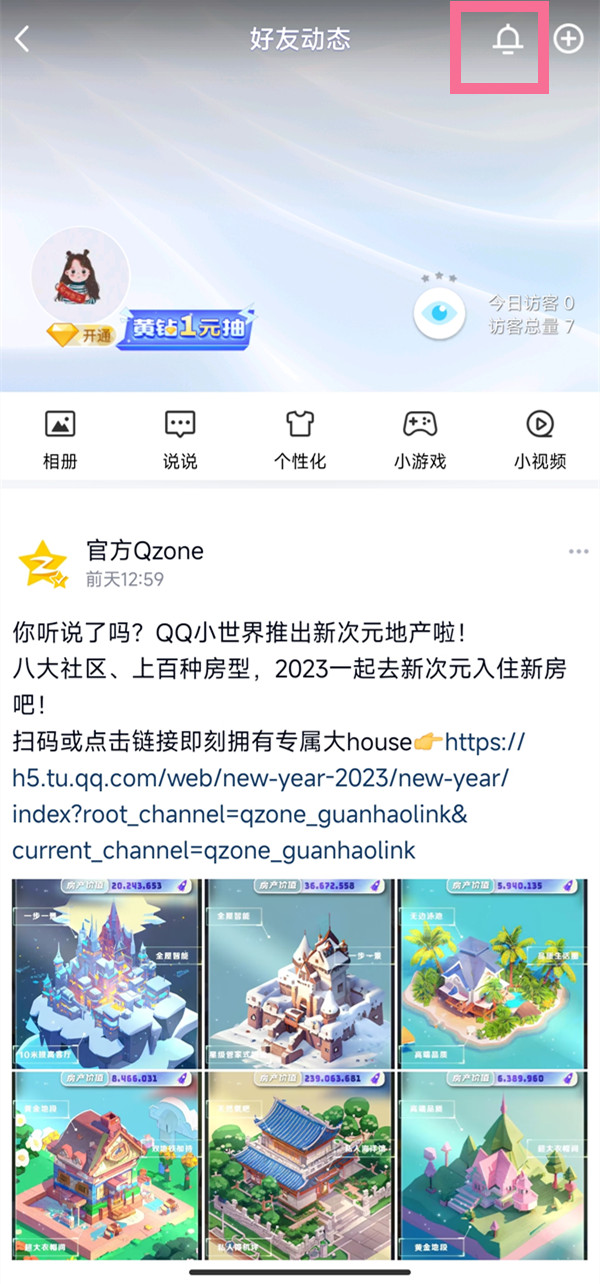Open 相册
The height and width of the screenshot is (1284, 600).
pyautogui.click(x=60, y=439)
